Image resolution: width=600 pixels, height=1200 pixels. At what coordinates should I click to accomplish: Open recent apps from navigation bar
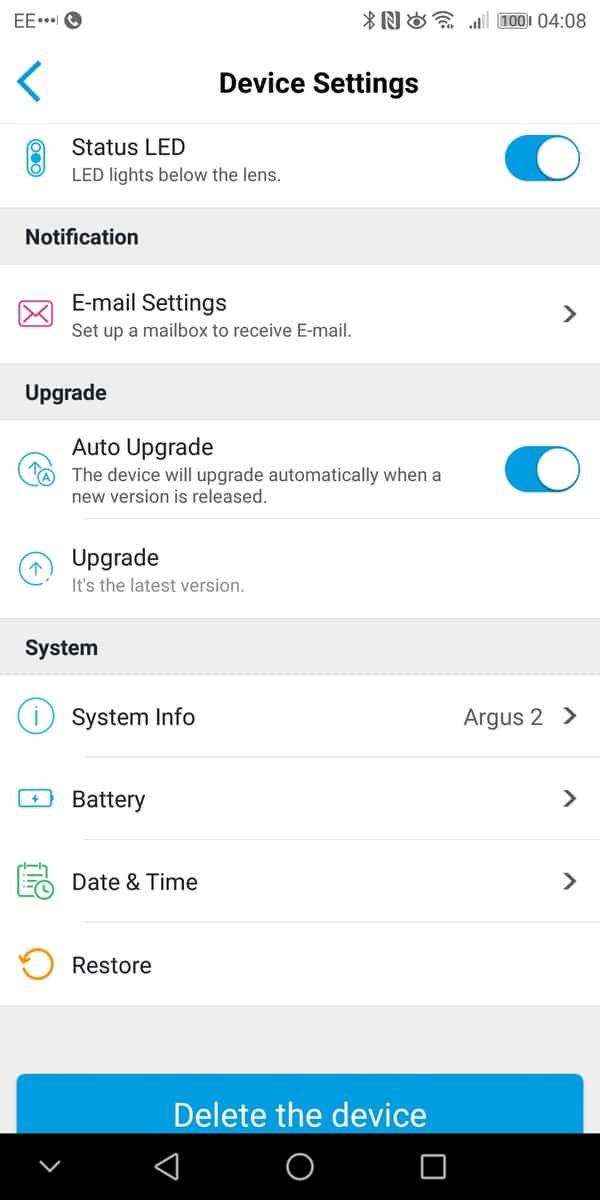(x=433, y=1166)
